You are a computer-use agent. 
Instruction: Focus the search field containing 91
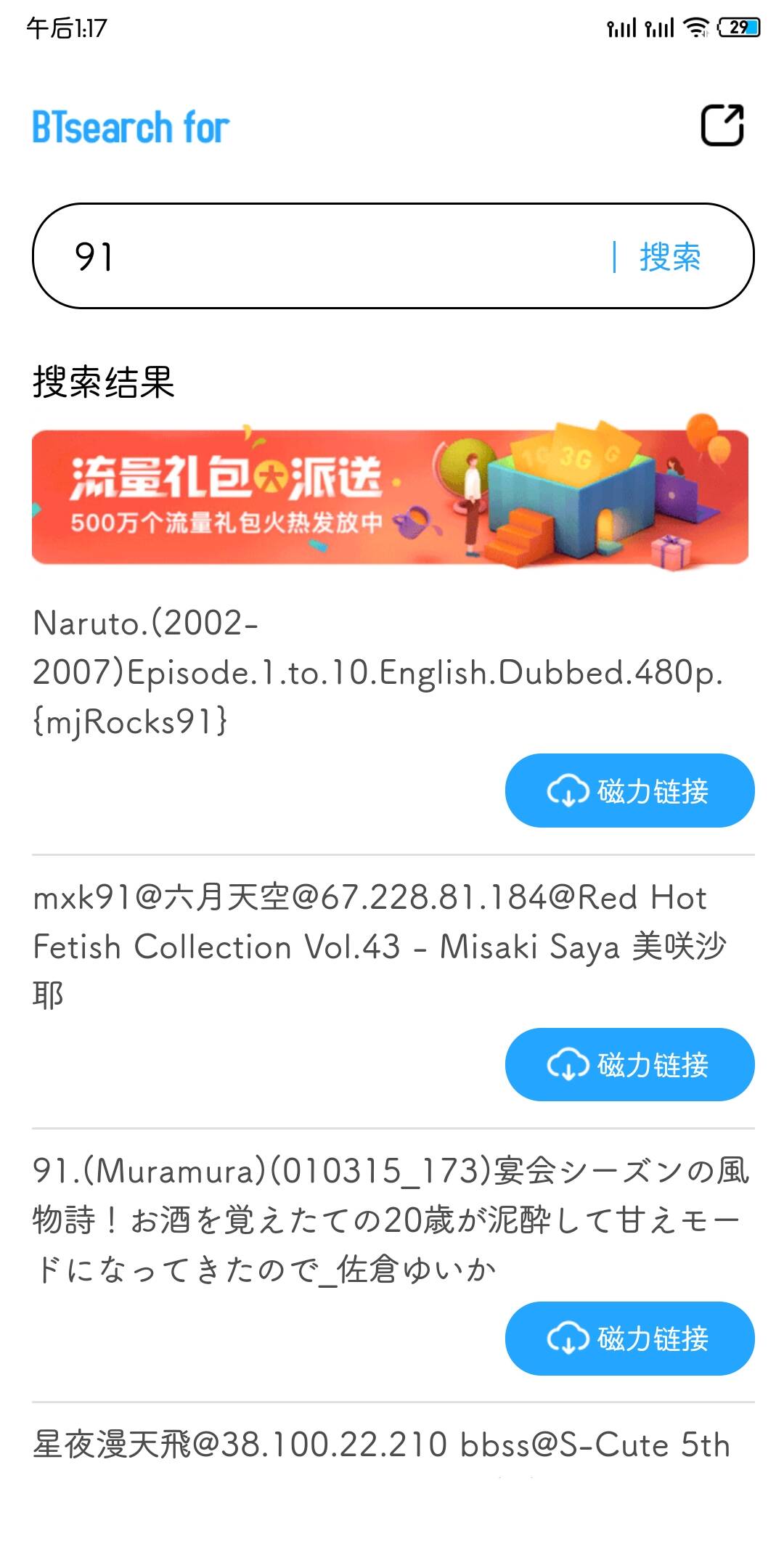pos(327,257)
